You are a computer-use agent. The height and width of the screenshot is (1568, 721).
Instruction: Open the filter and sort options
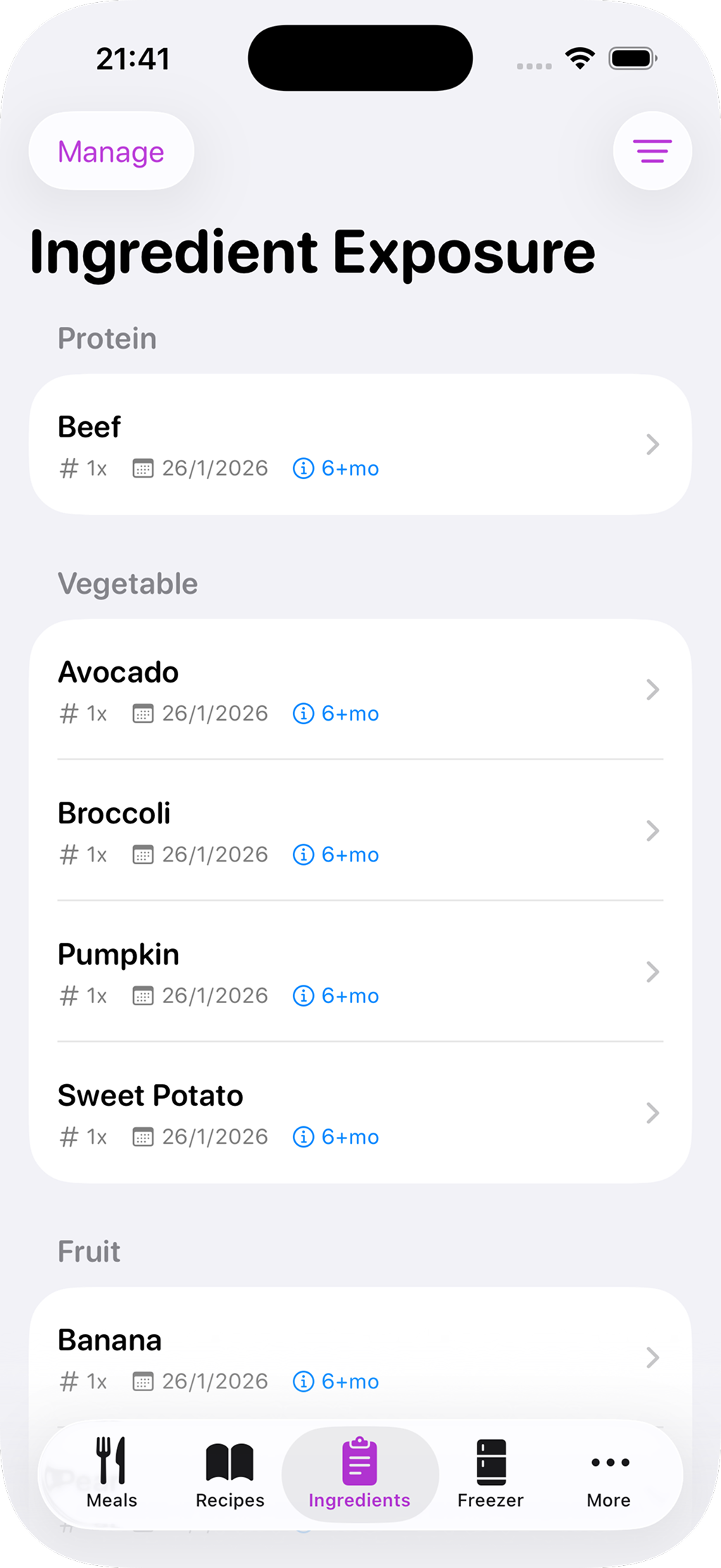click(652, 151)
